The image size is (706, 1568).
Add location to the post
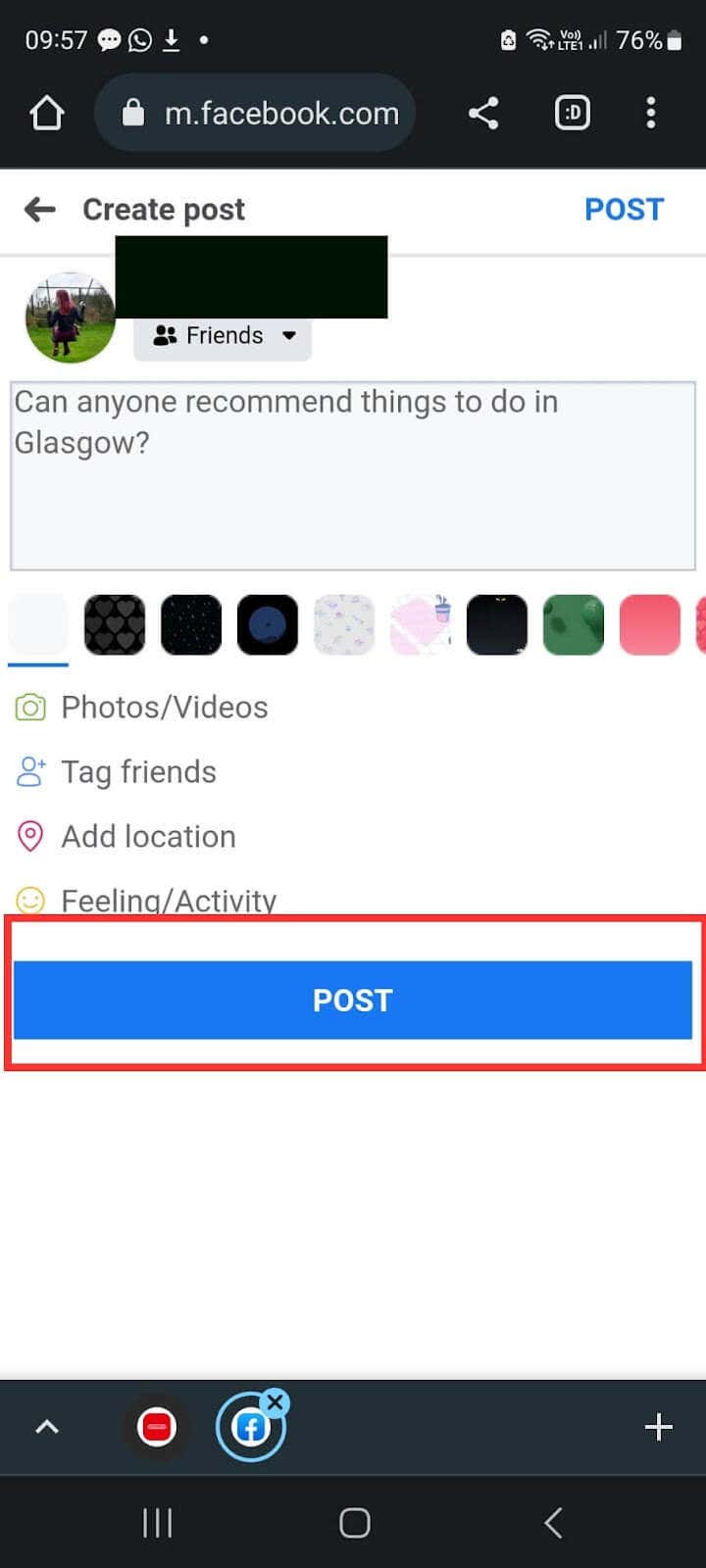[148, 837]
